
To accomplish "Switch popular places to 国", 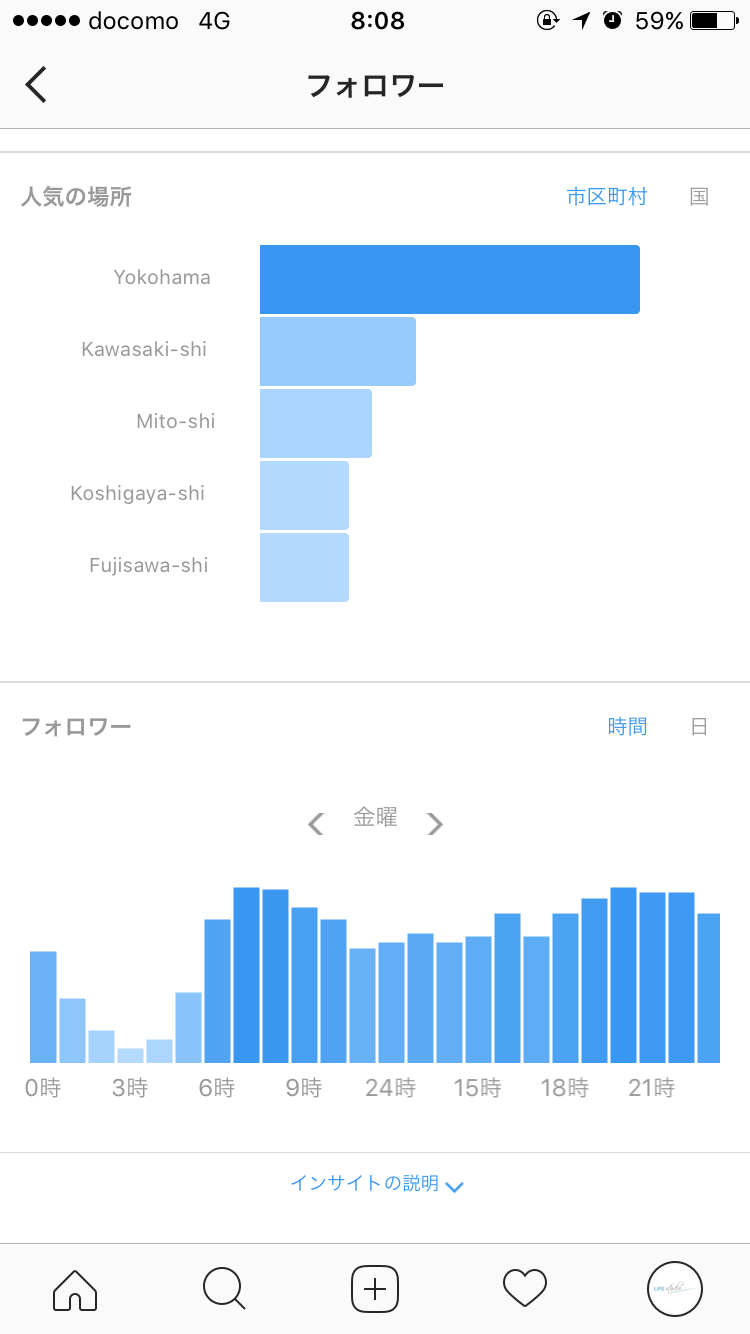I will tap(699, 197).
